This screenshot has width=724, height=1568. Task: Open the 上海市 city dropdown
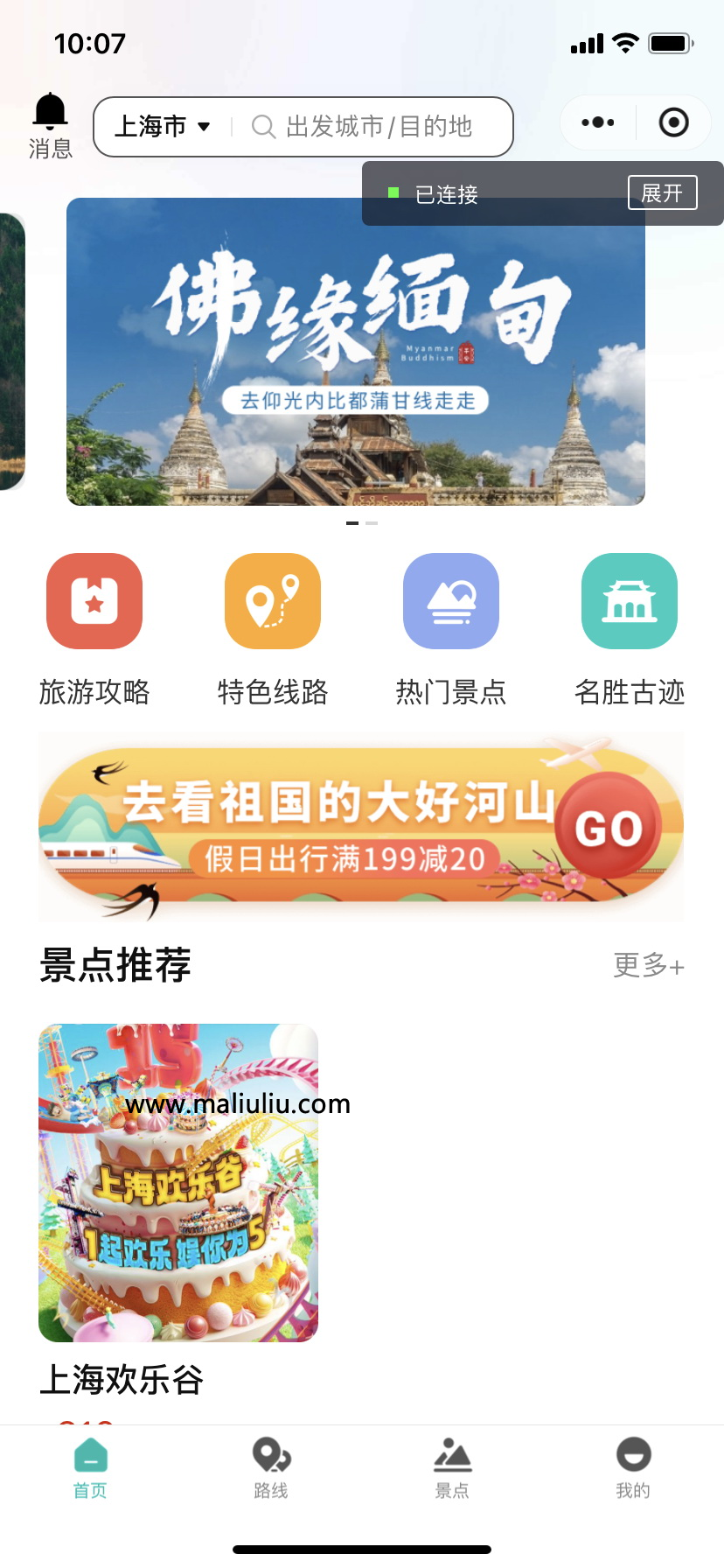coord(163,127)
